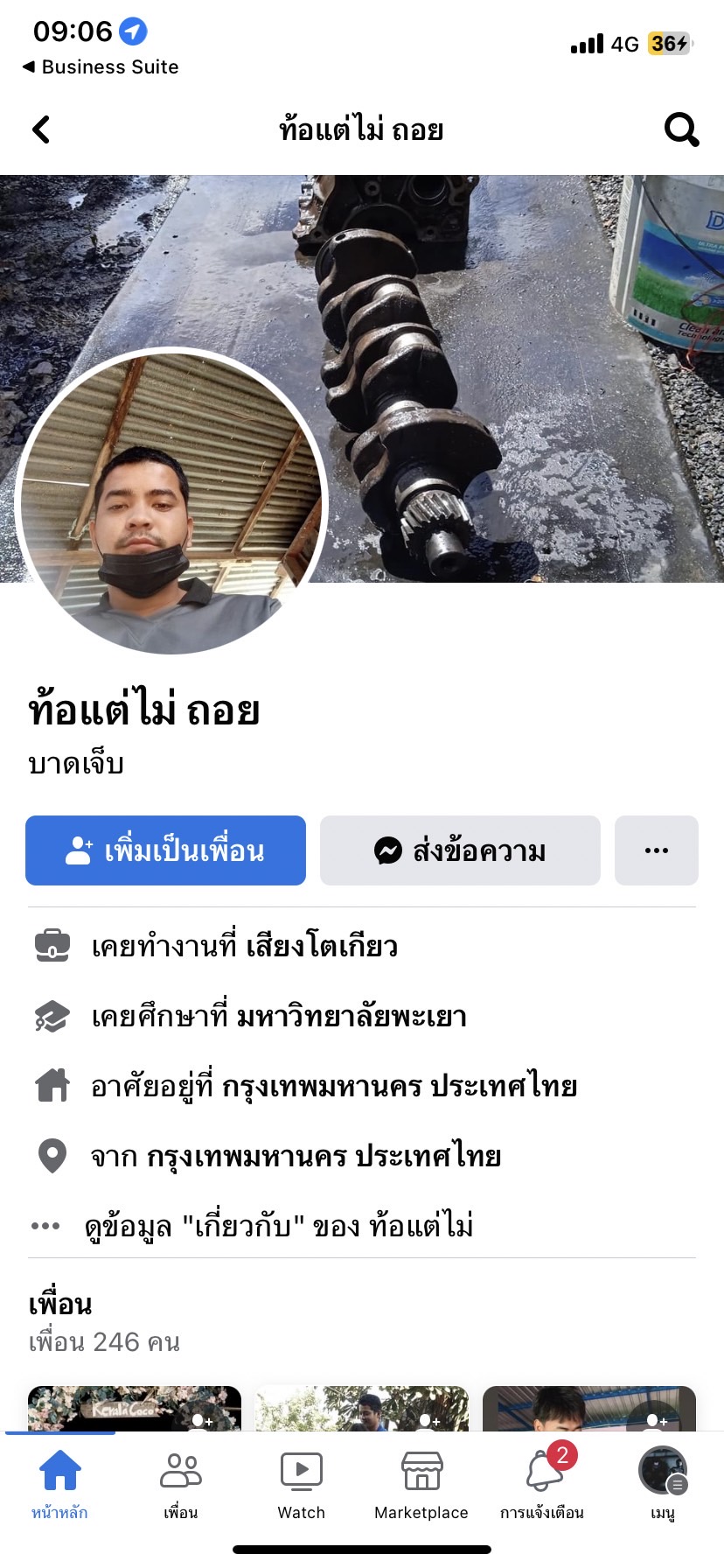View the circular profile picture
The height and width of the screenshot is (1568, 724).
[171, 503]
